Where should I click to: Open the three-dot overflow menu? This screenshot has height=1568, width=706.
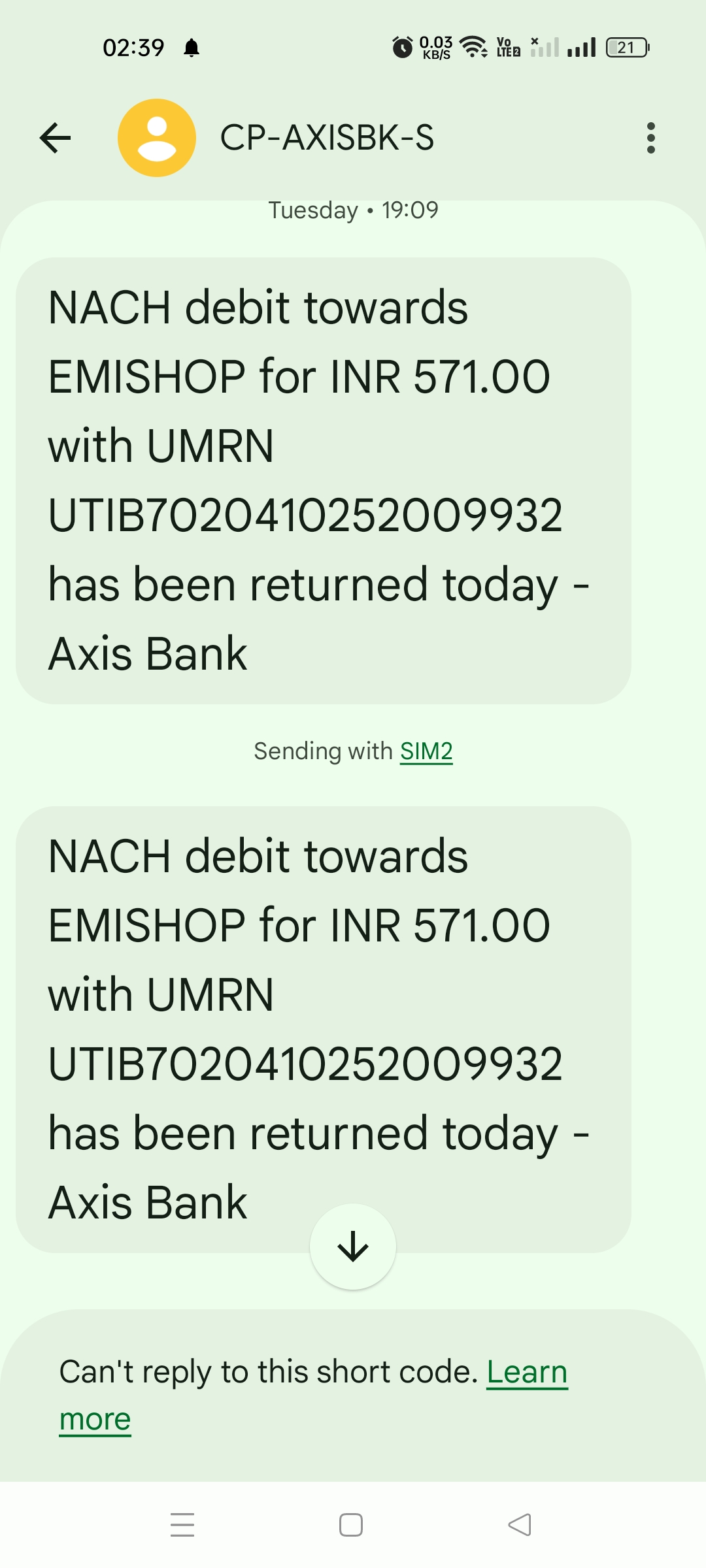[x=650, y=138]
